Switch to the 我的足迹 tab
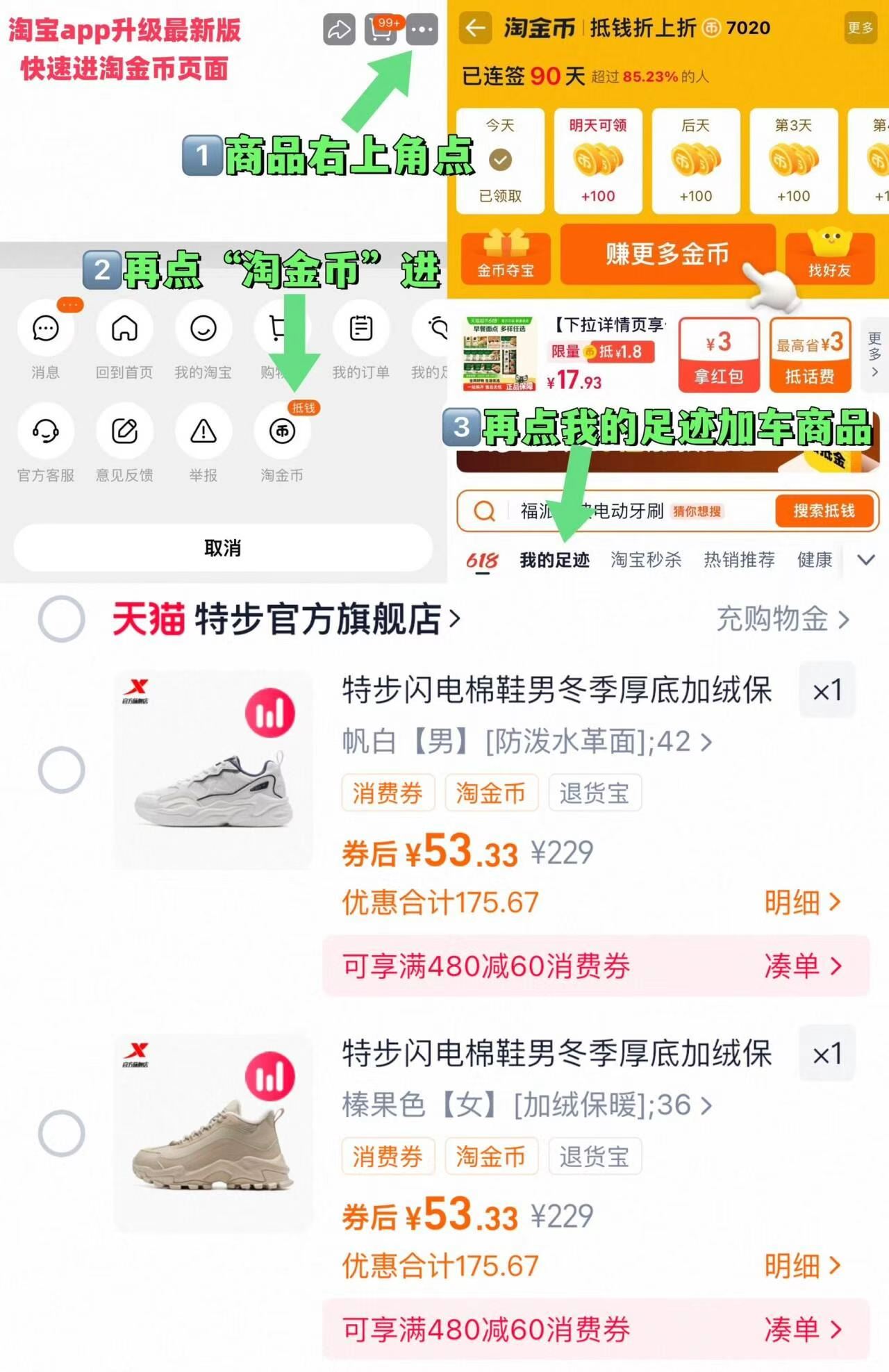 coord(554,559)
